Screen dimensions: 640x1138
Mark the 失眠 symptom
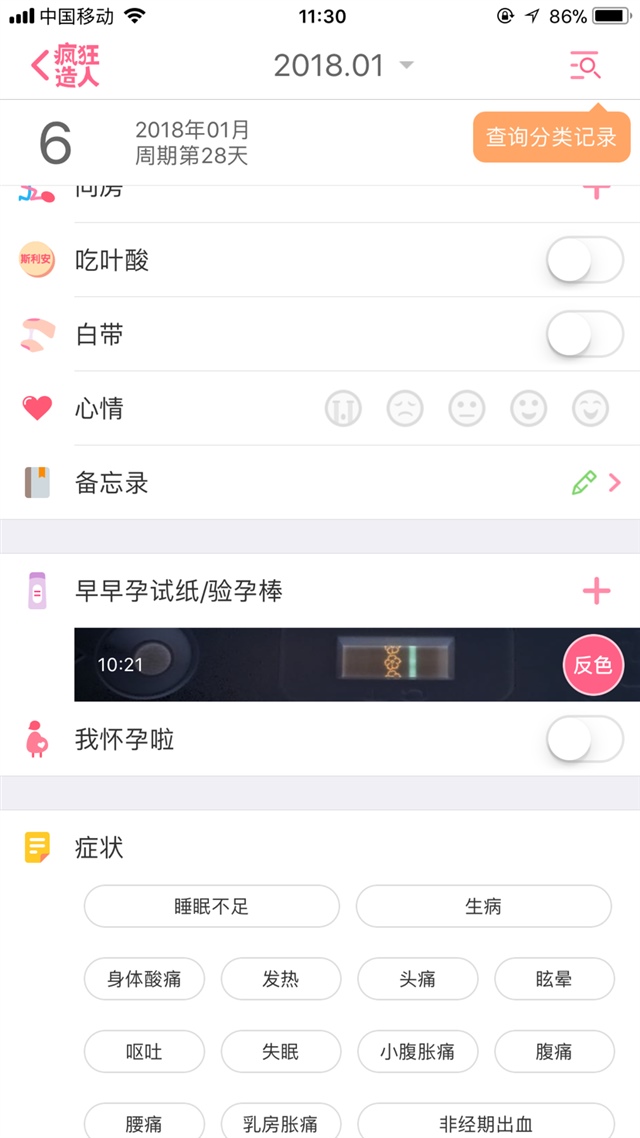tap(280, 1052)
